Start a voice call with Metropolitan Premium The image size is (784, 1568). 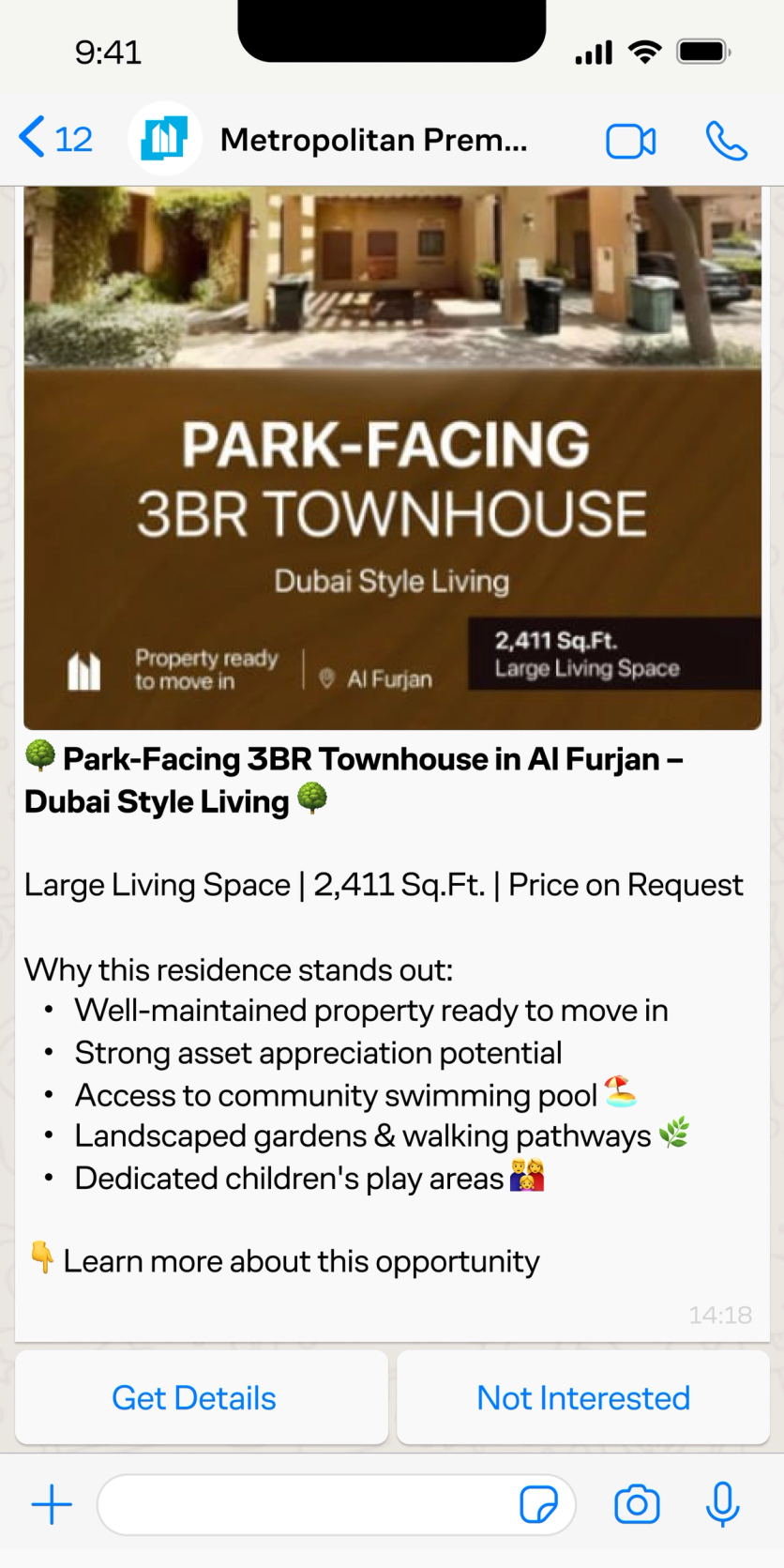click(726, 142)
